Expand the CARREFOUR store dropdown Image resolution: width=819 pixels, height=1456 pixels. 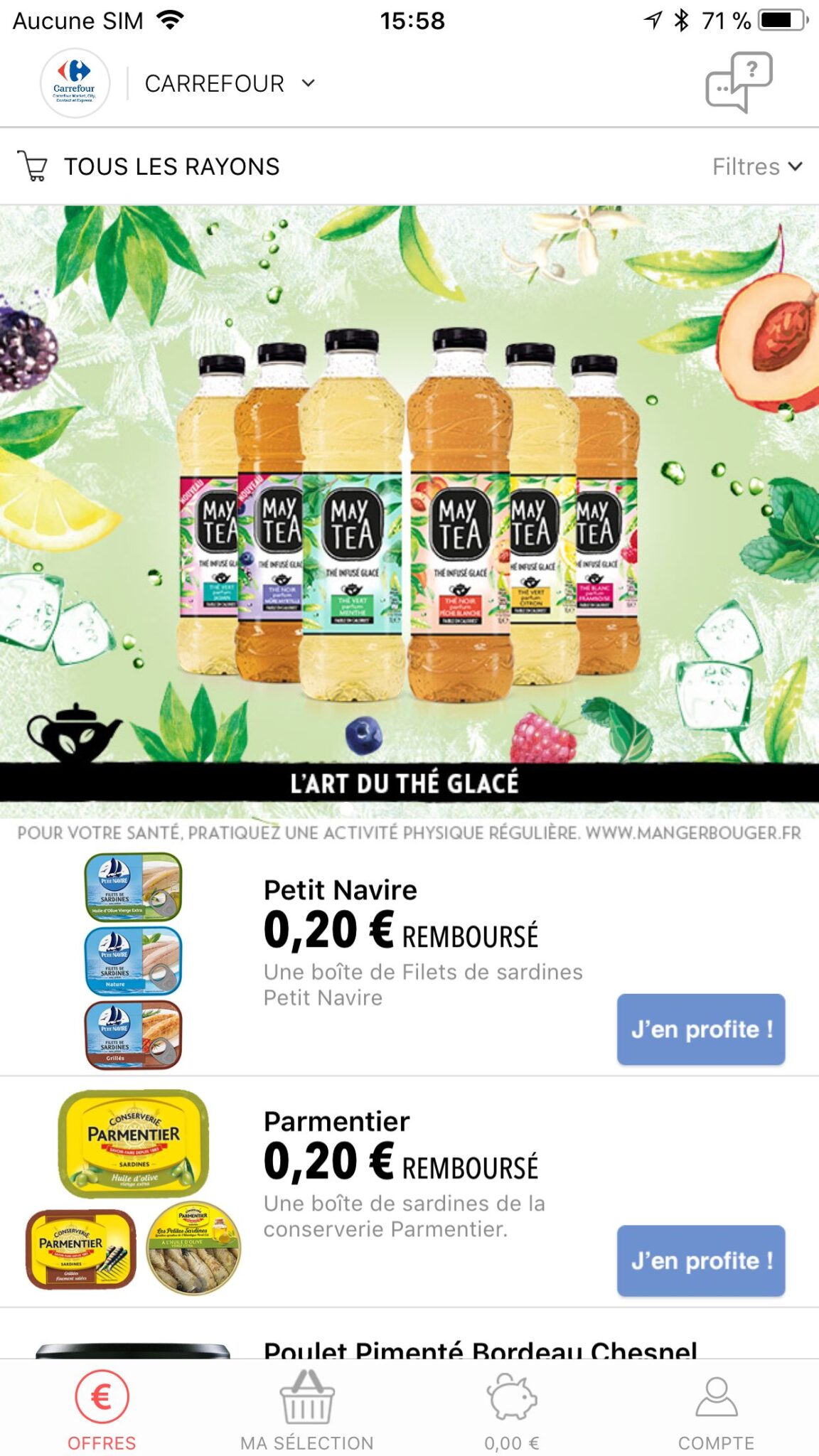tap(230, 83)
